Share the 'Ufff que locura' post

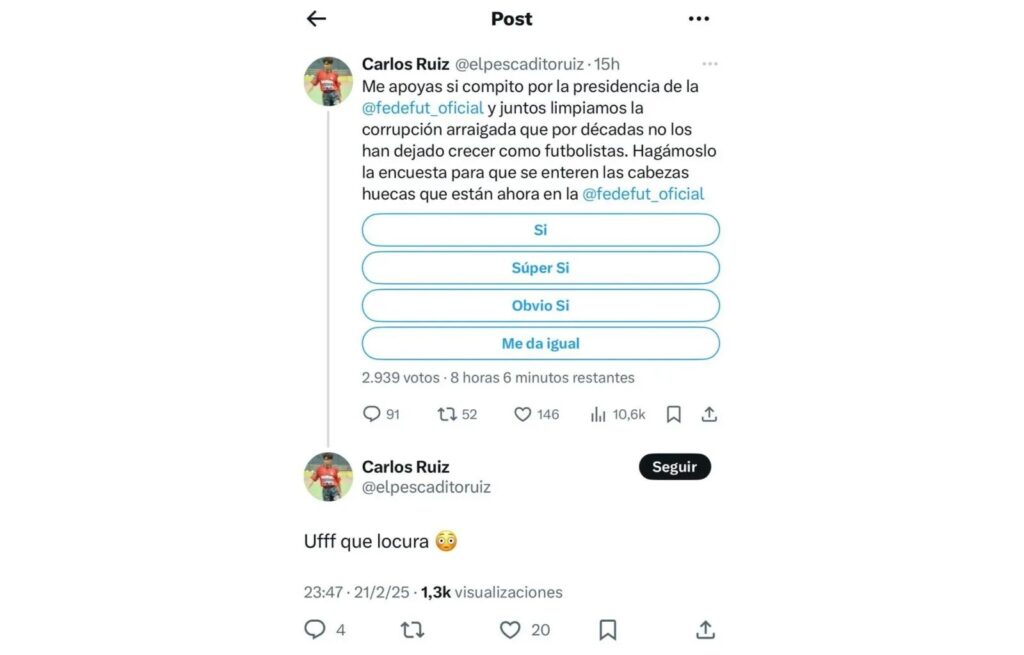pos(705,629)
